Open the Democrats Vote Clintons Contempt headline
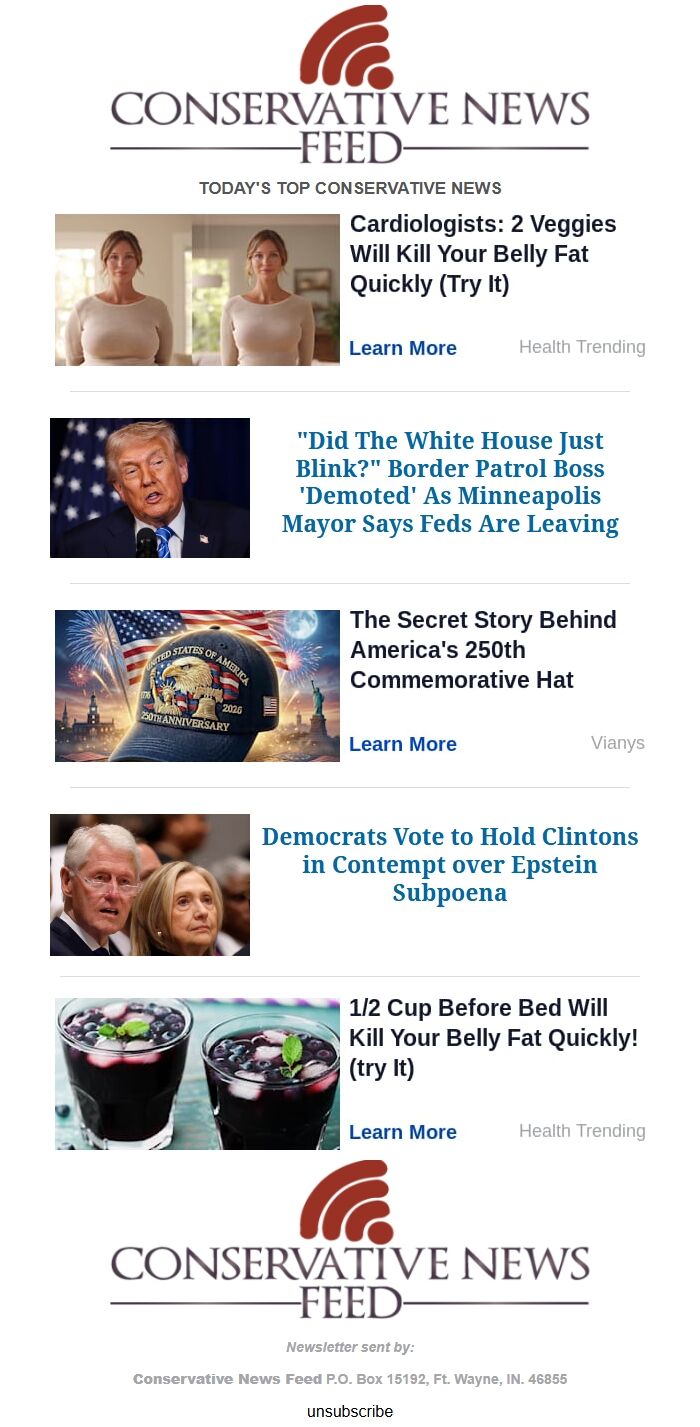 click(x=450, y=864)
